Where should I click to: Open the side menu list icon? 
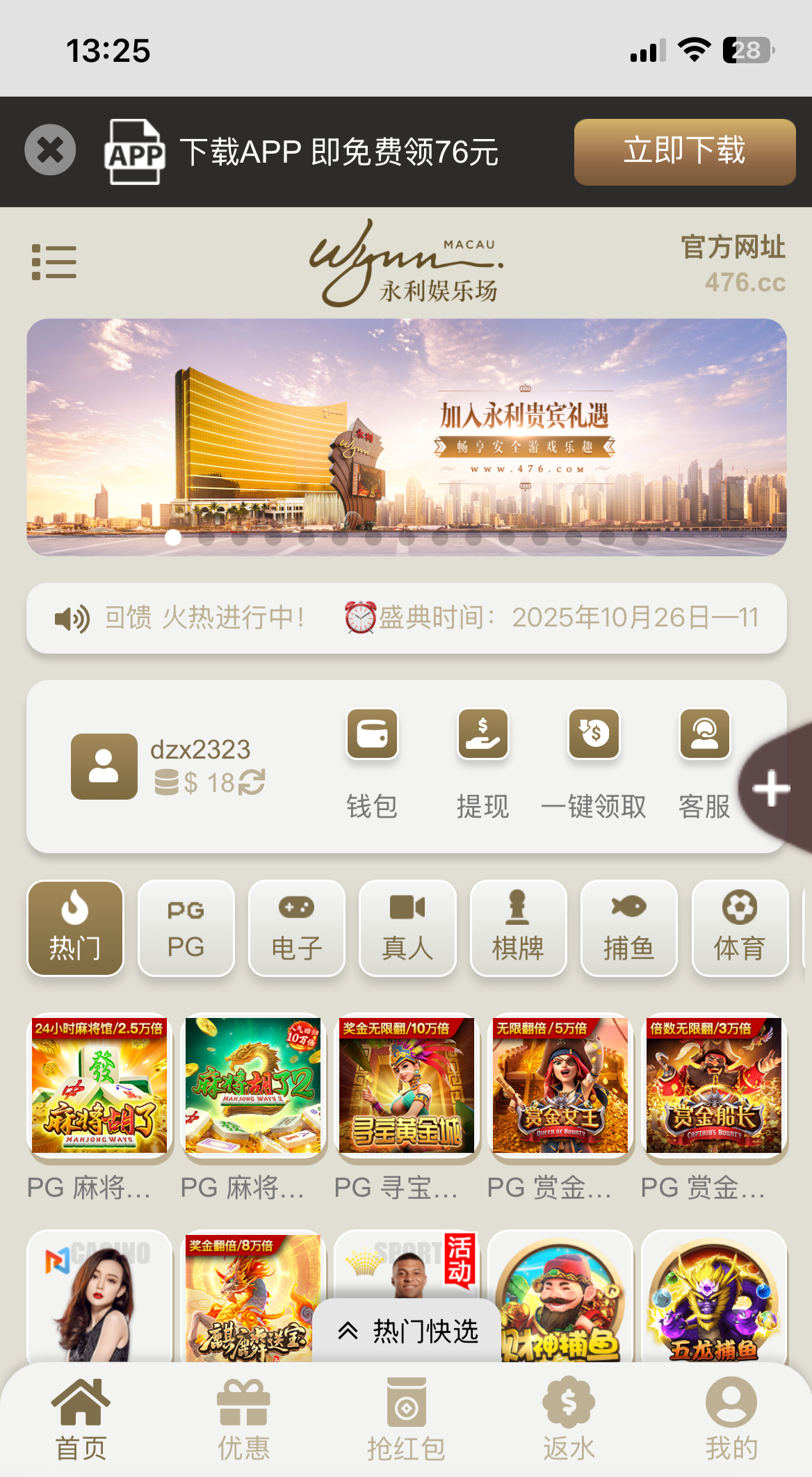coord(54,262)
